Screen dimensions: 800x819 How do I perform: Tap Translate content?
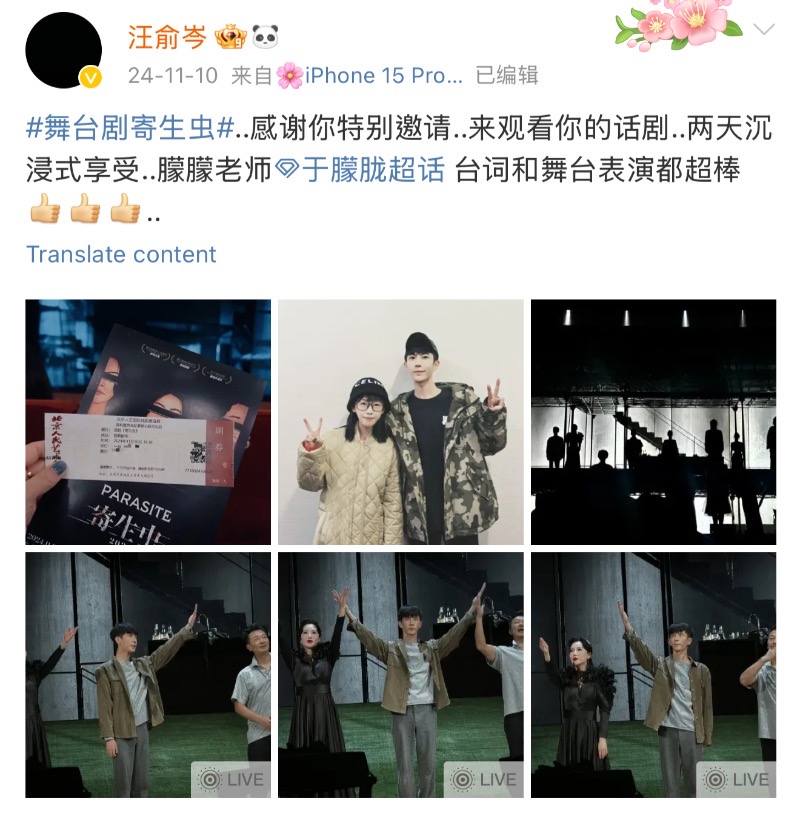pyautogui.click(x=121, y=254)
